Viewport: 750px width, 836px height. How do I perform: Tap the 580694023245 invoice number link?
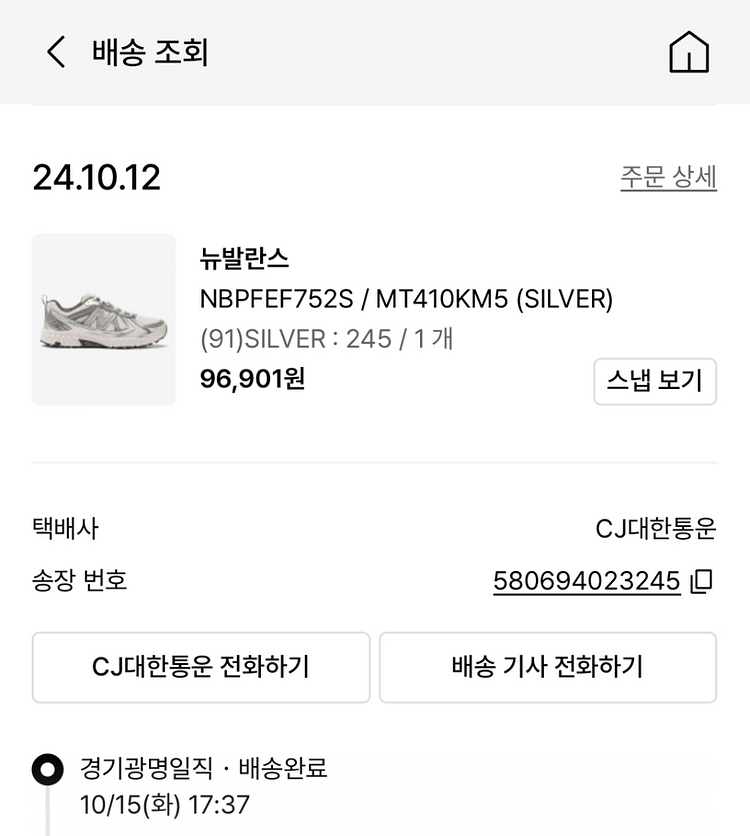(x=585, y=579)
